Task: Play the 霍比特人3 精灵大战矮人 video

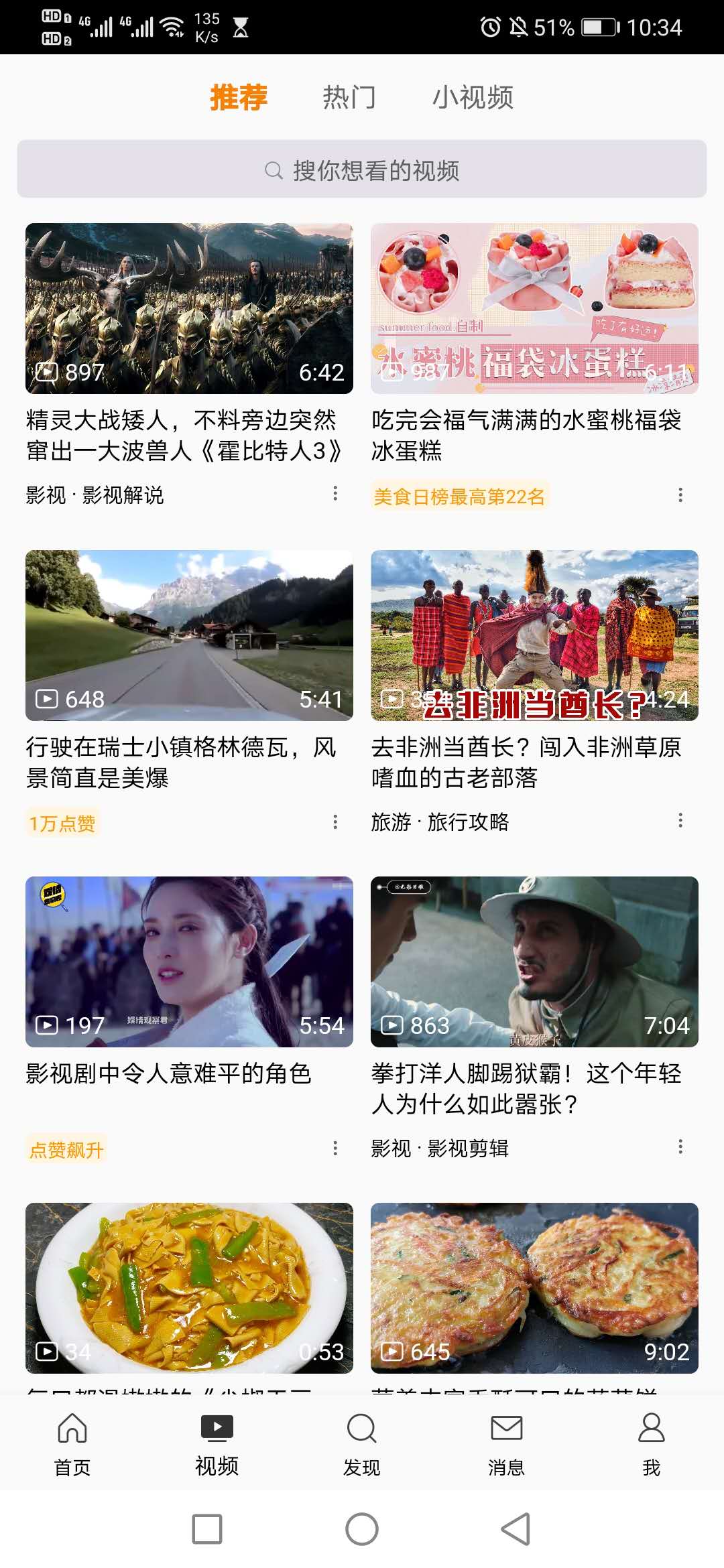Action: point(189,308)
